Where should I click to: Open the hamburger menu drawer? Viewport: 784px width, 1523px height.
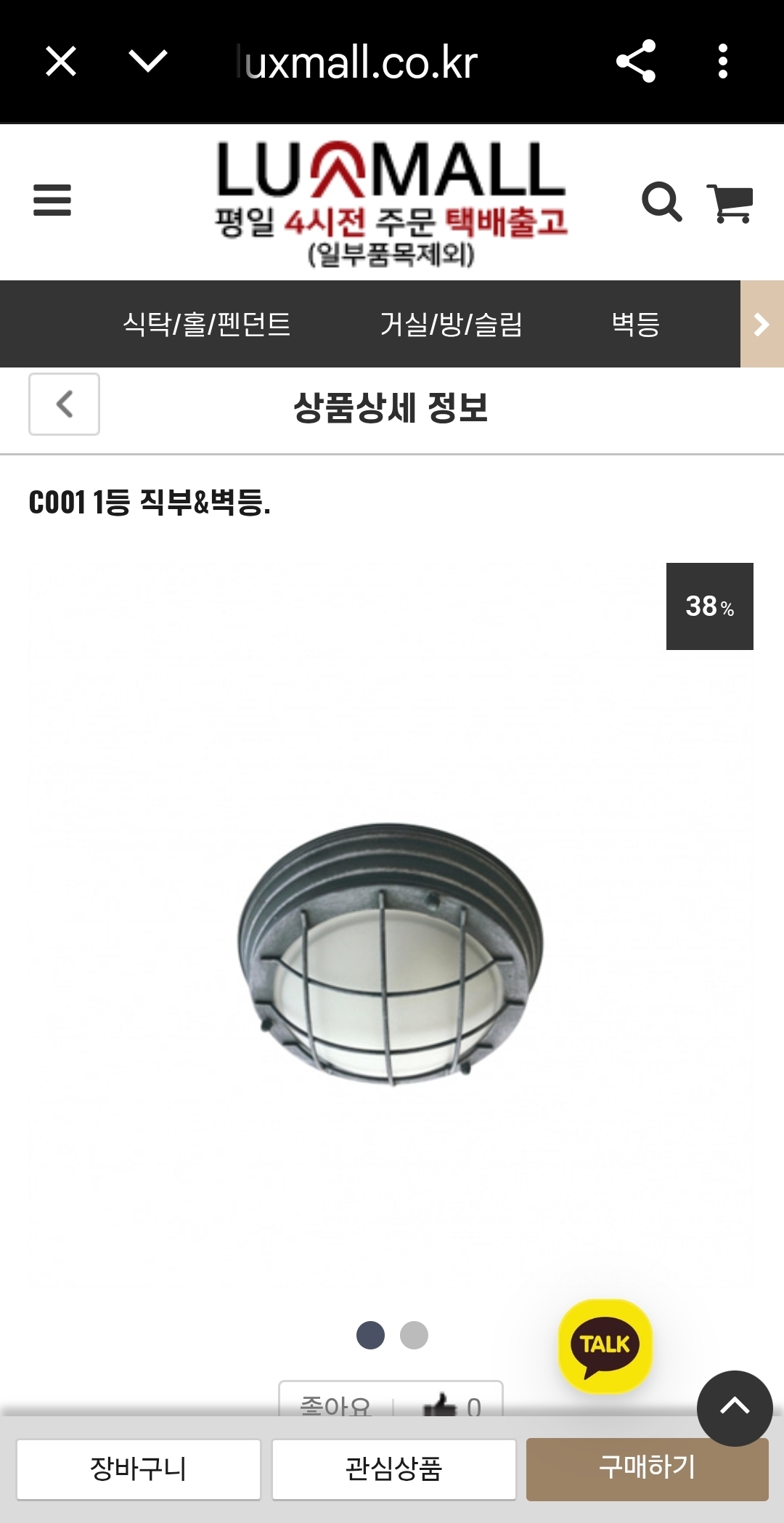(x=52, y=200)
